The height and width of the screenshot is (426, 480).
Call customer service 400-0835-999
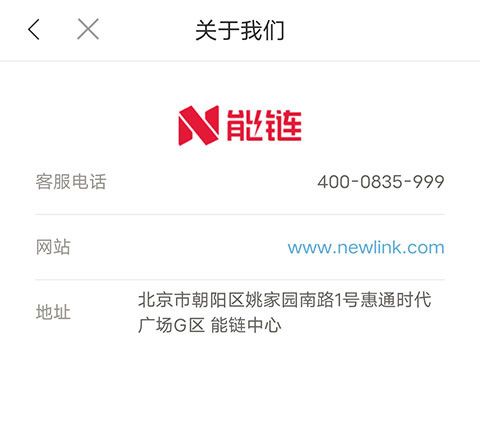tap(381, 182)
